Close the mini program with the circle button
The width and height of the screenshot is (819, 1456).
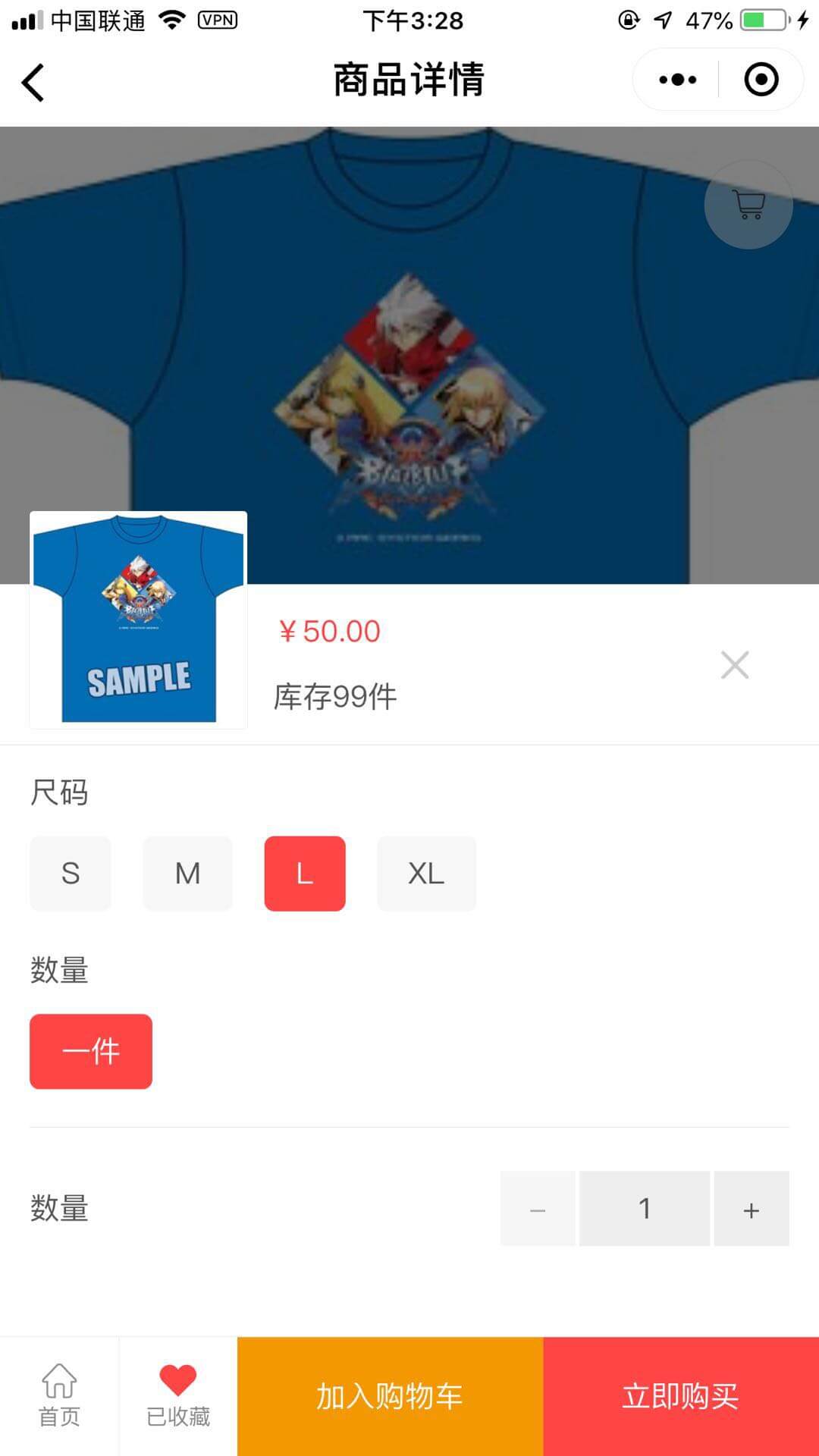pos(761,80)
